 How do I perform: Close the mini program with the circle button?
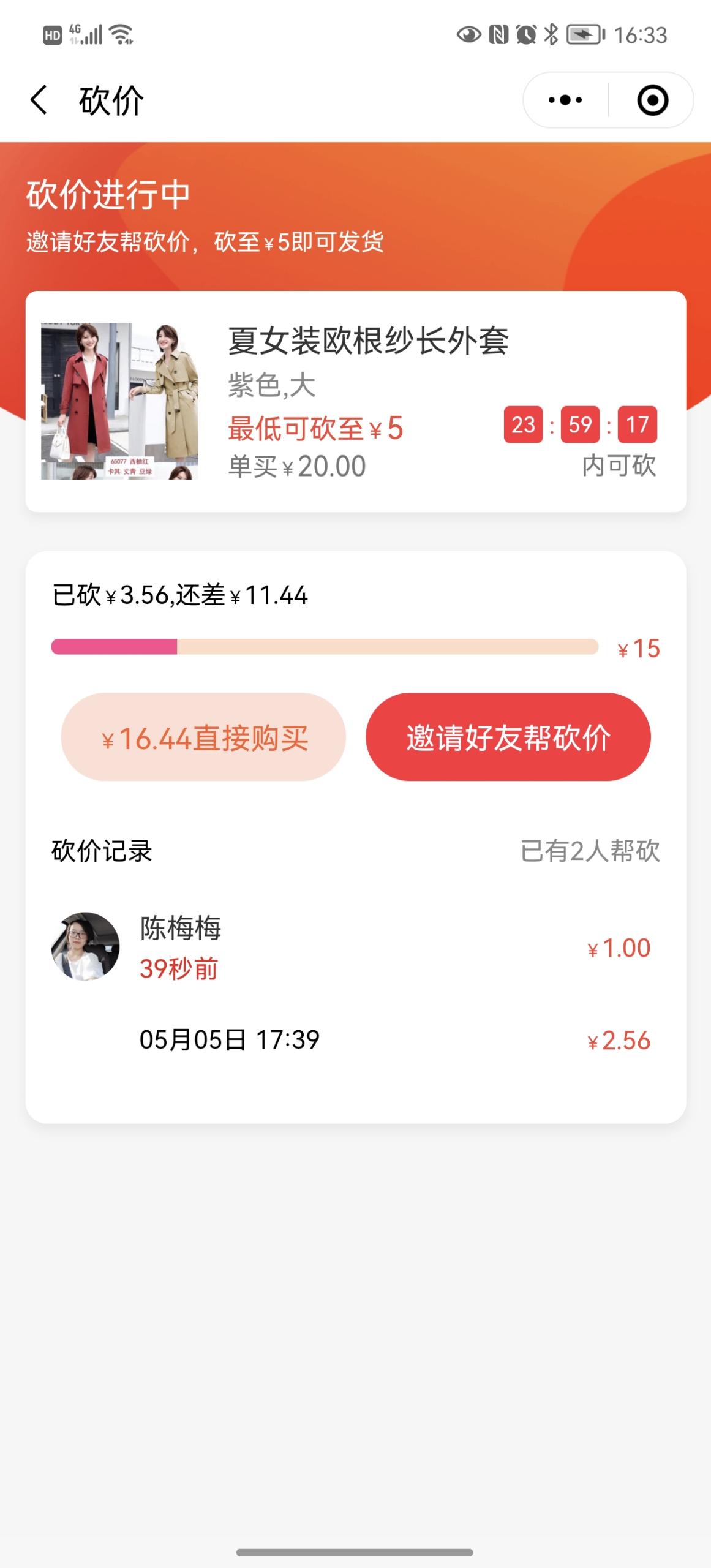click(x=652, y=100)
